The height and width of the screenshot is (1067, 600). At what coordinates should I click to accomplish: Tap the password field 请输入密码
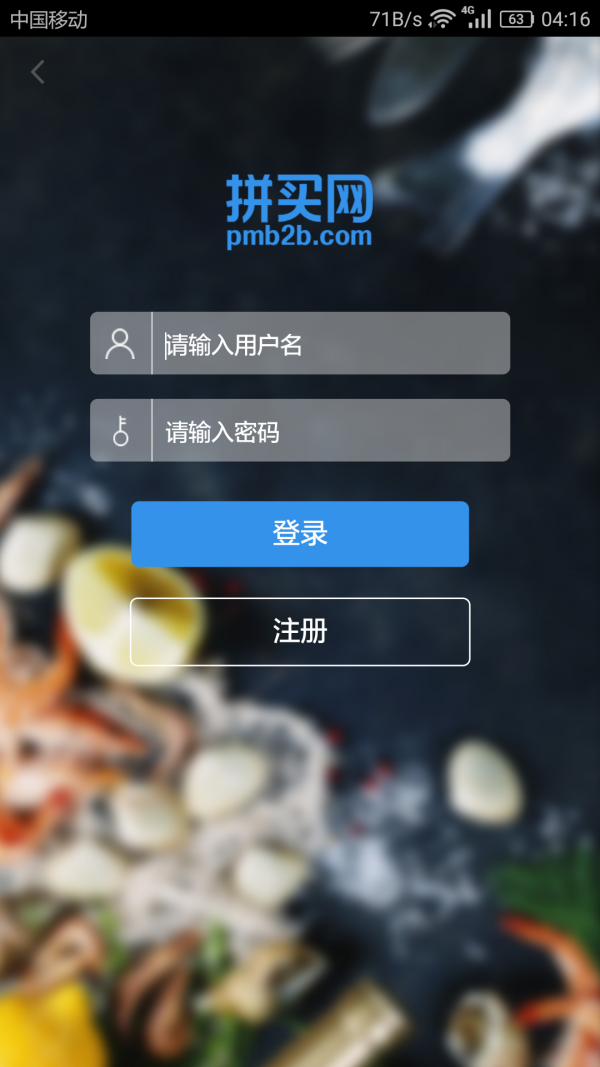pyautogui.click(x=330, y=431)
